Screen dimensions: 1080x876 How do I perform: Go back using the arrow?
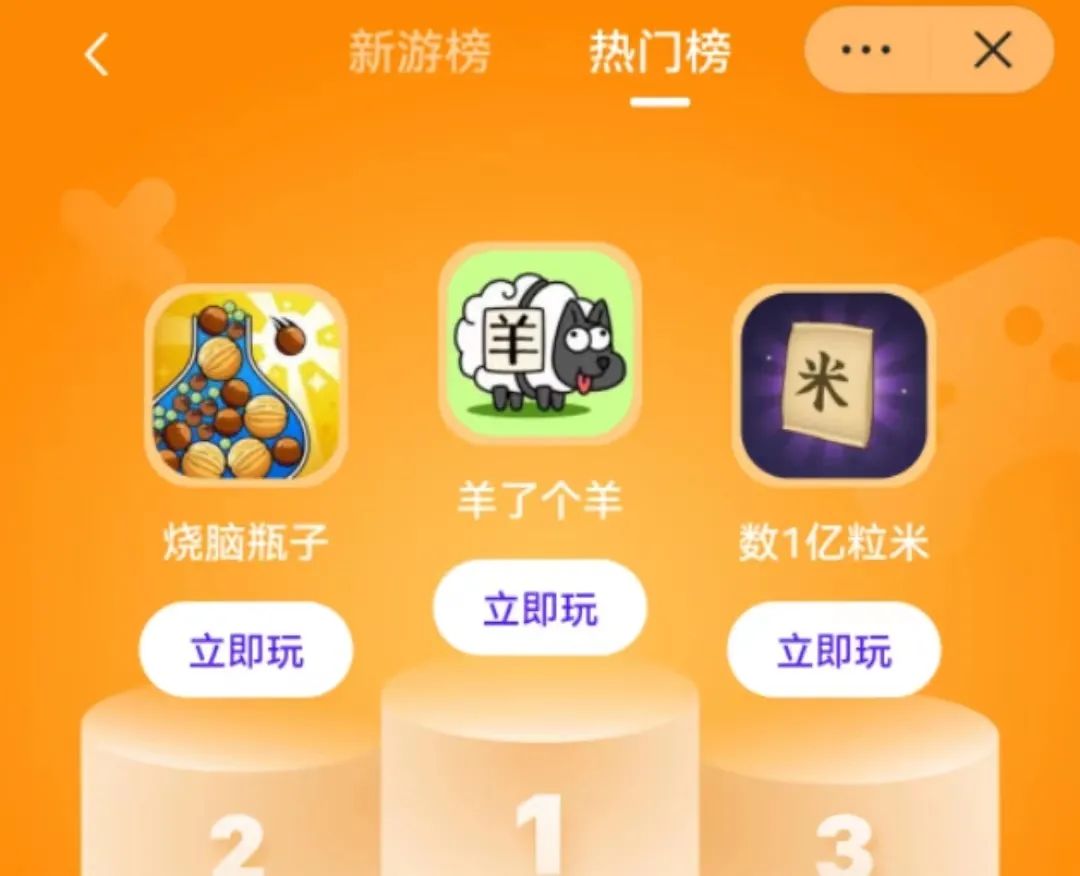[x=96, y=54]
